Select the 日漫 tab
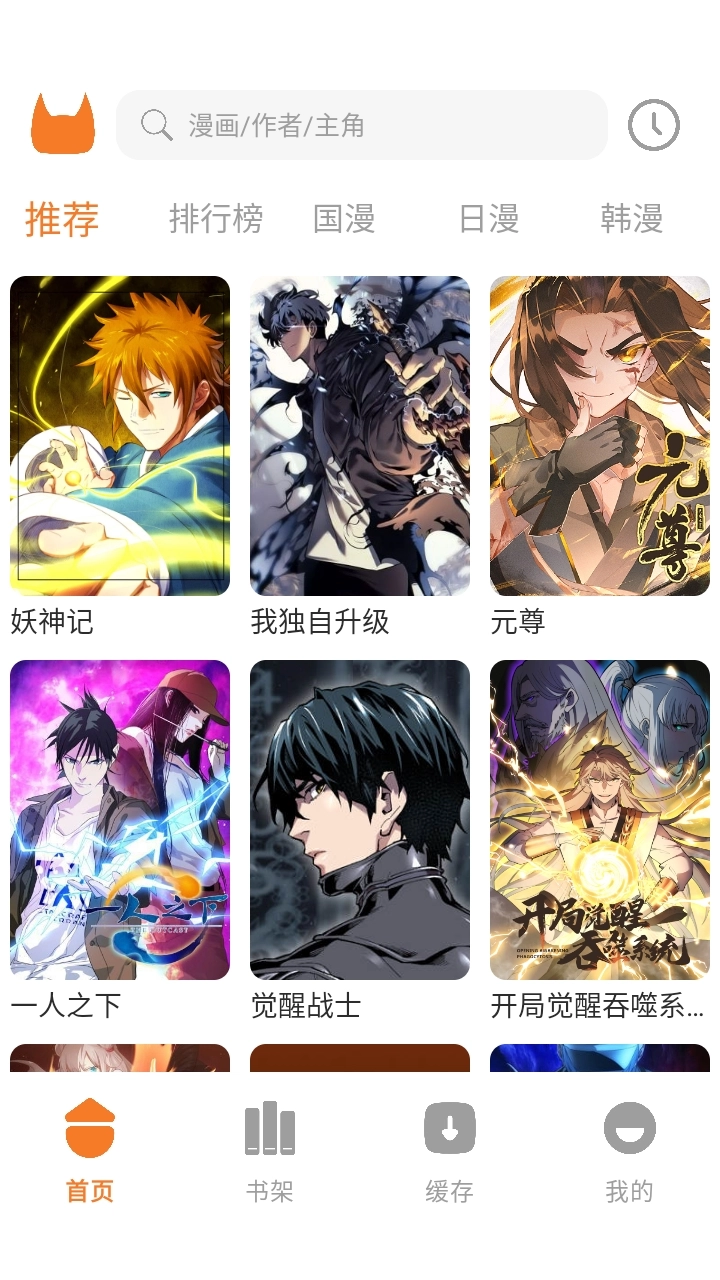This screenshot has height=1280, width=720. [489, 218]
